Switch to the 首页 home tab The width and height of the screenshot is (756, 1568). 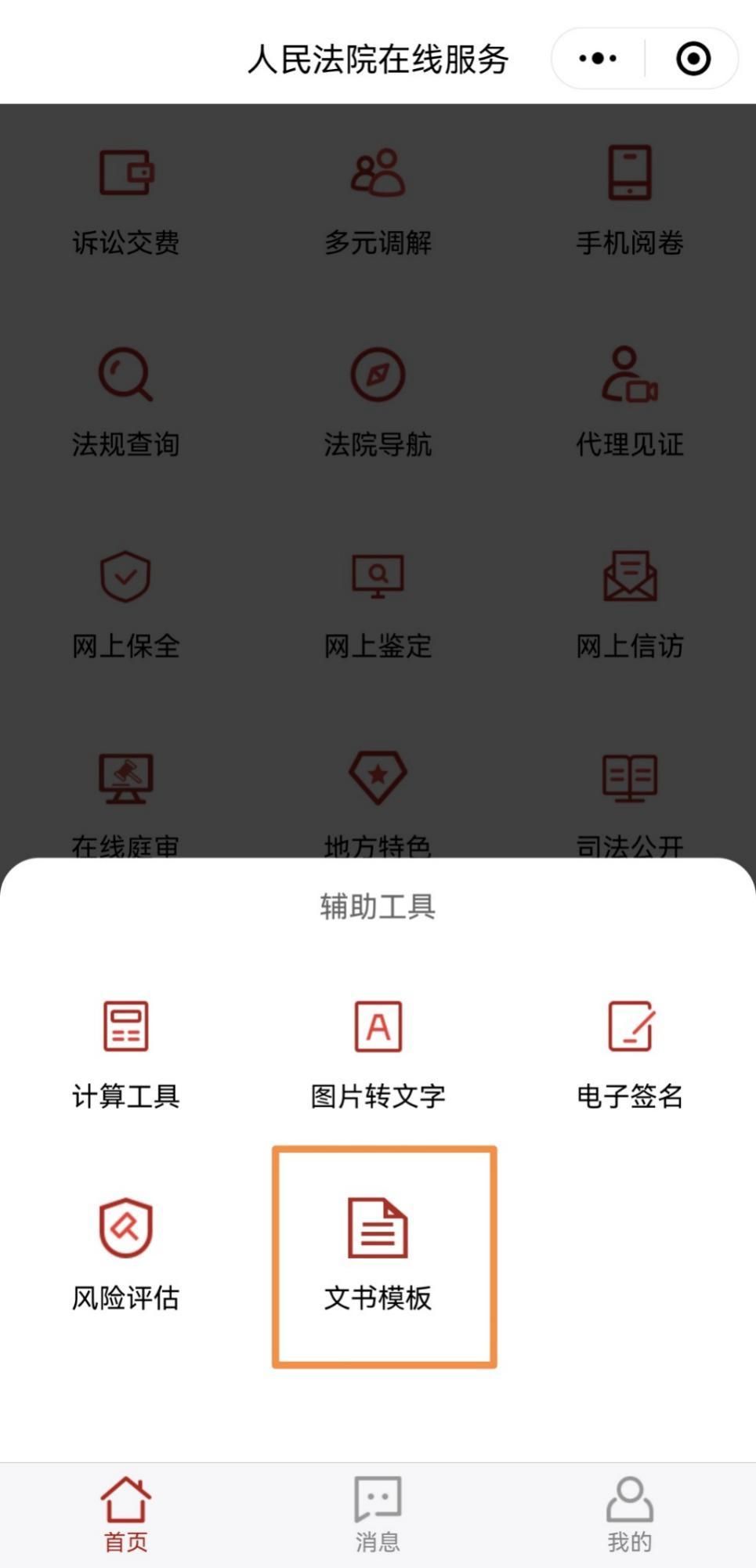coord(126,1514)
